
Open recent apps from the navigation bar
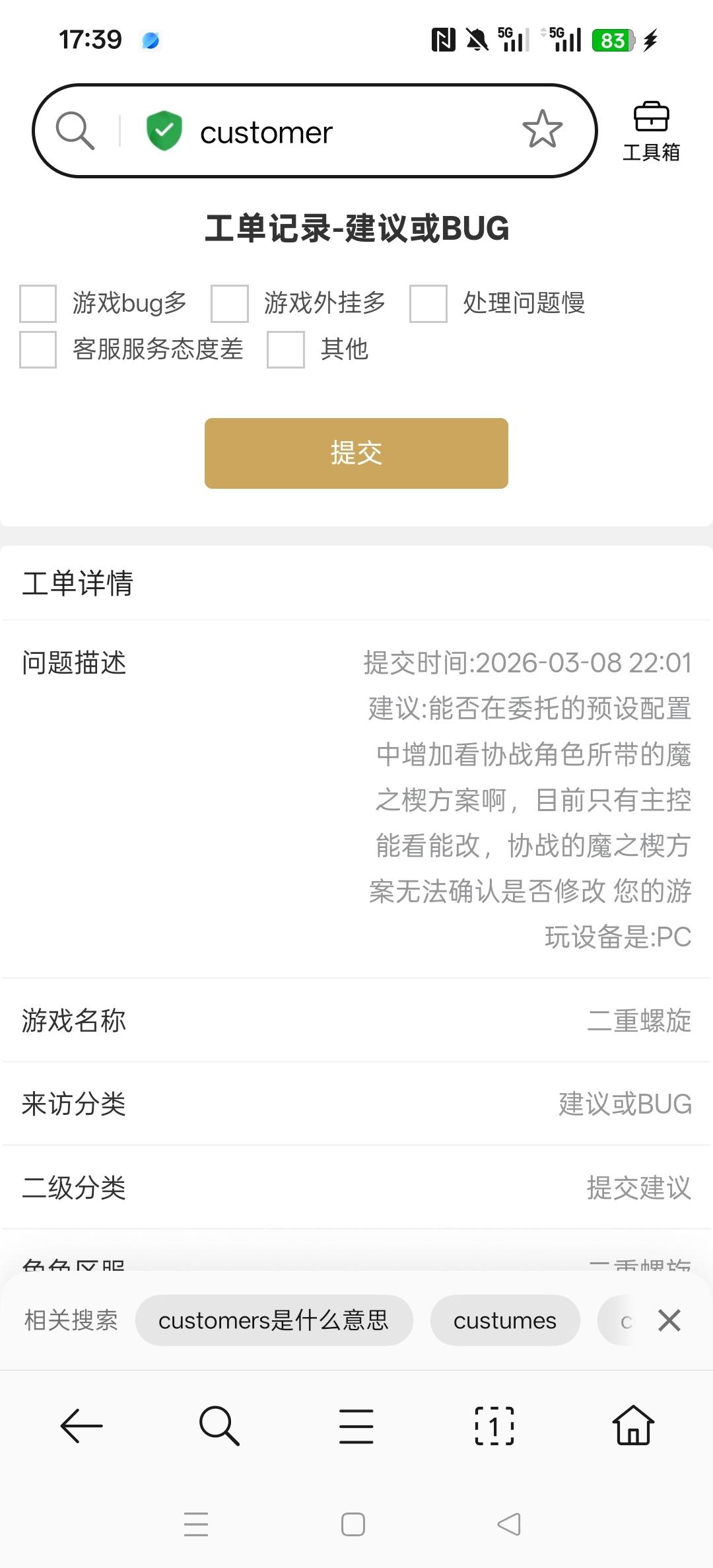point(196,1524)
